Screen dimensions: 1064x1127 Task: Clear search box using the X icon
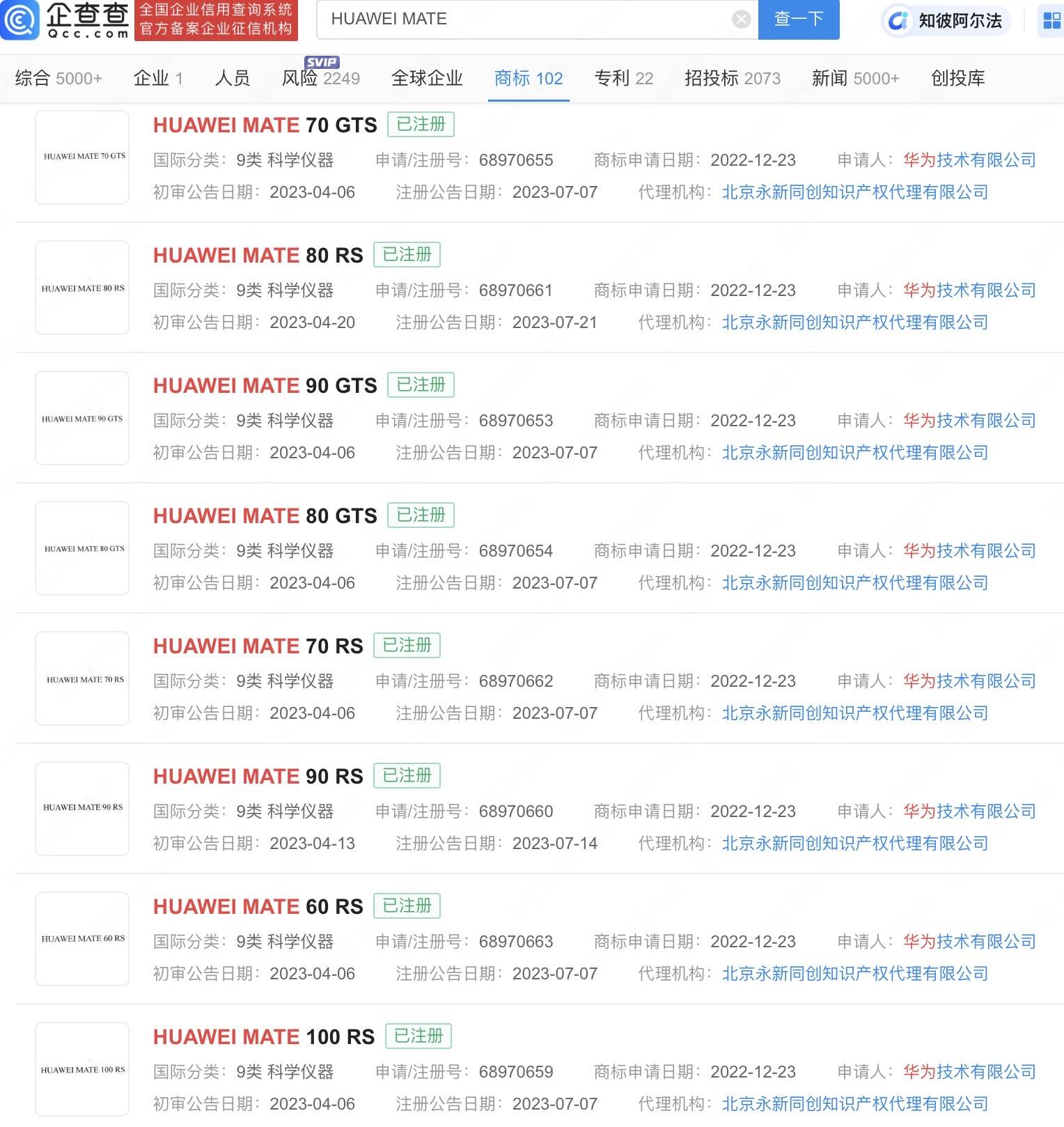(x=740, y=19)
